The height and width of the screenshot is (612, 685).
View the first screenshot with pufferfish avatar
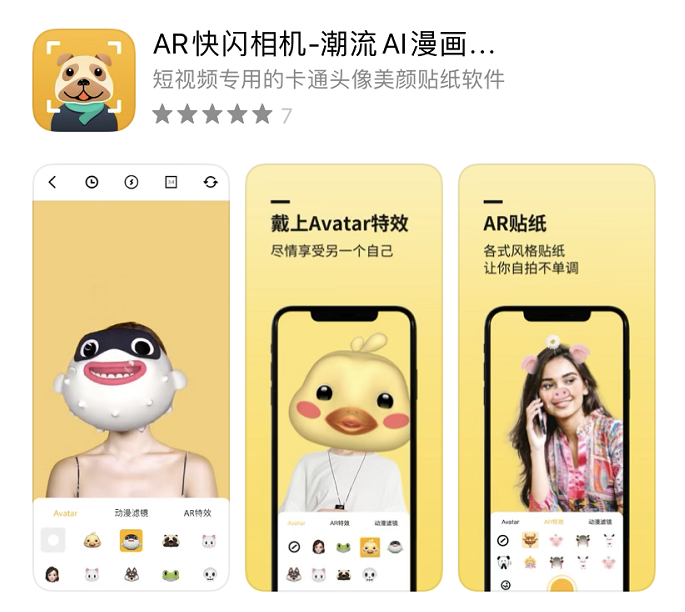point(131,378)
